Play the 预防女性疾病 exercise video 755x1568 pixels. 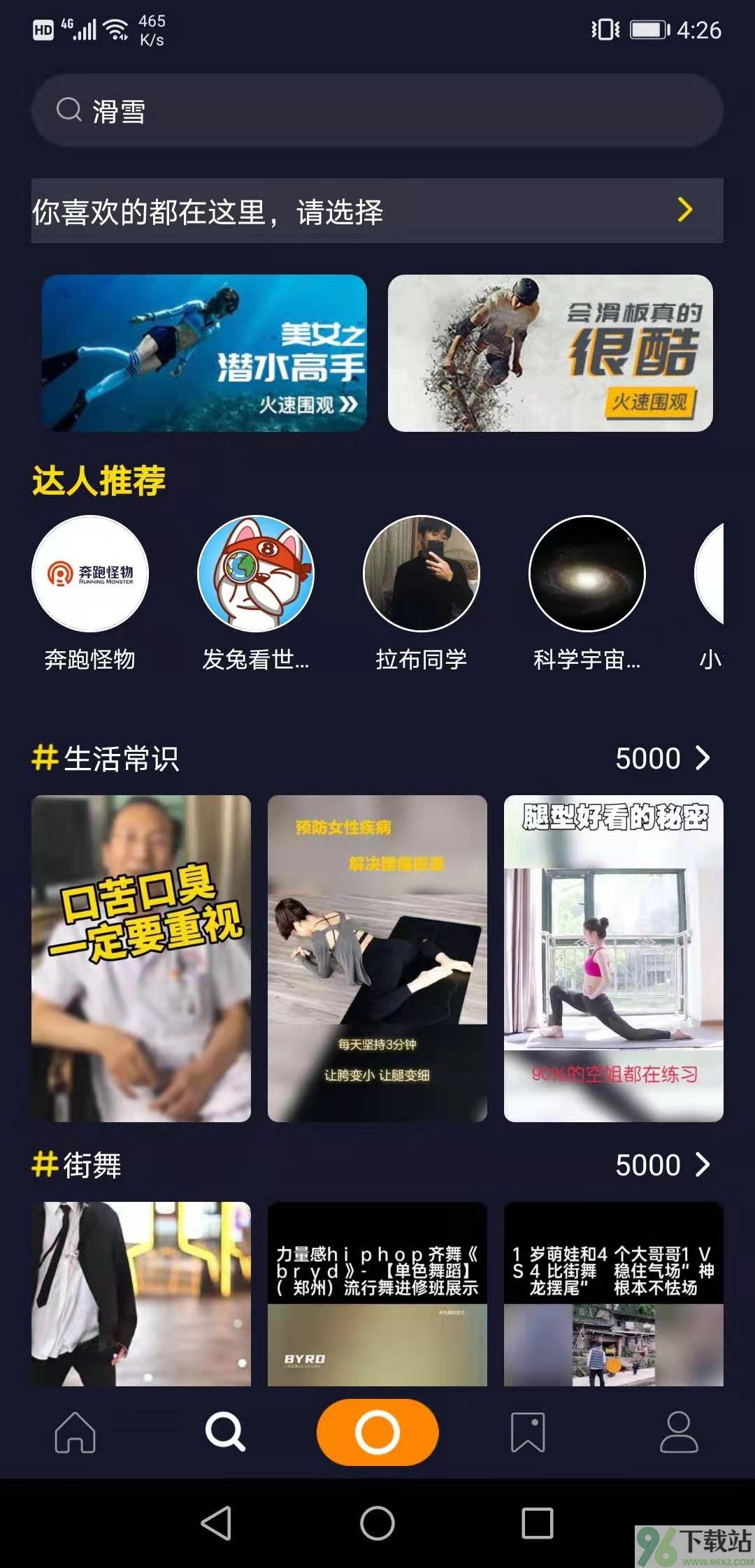click(377, 958)
